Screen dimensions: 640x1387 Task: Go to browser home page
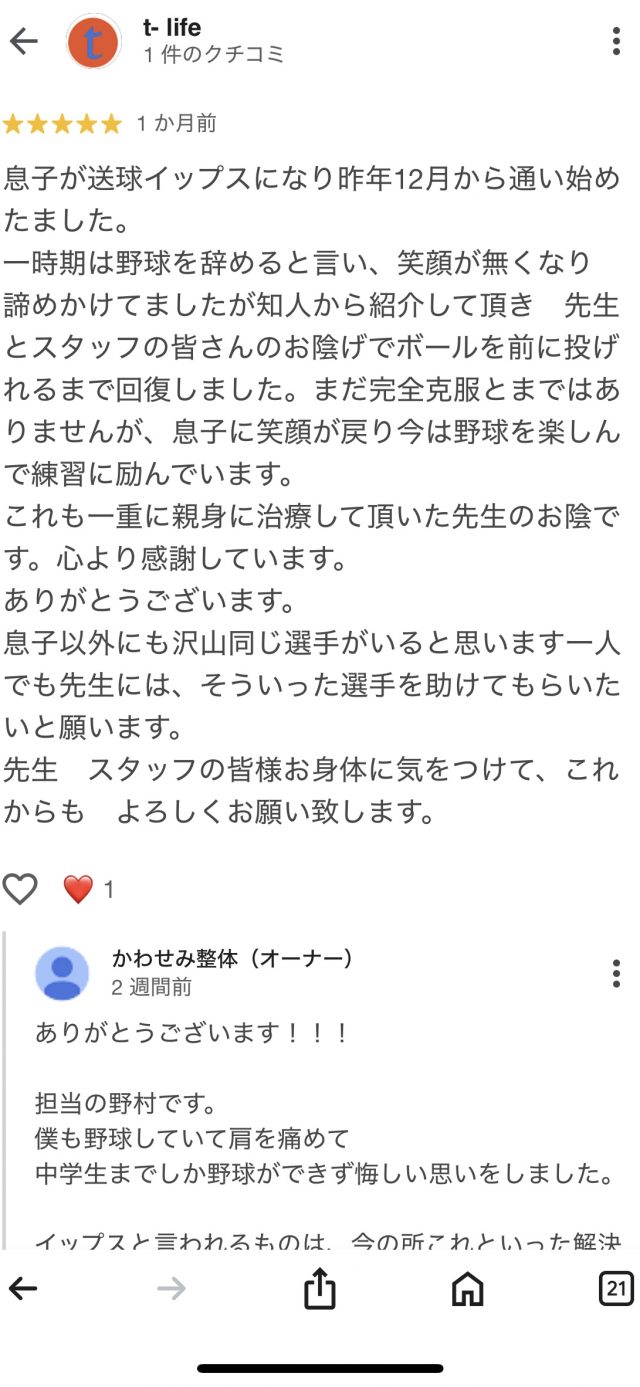tap(467, 1289)
